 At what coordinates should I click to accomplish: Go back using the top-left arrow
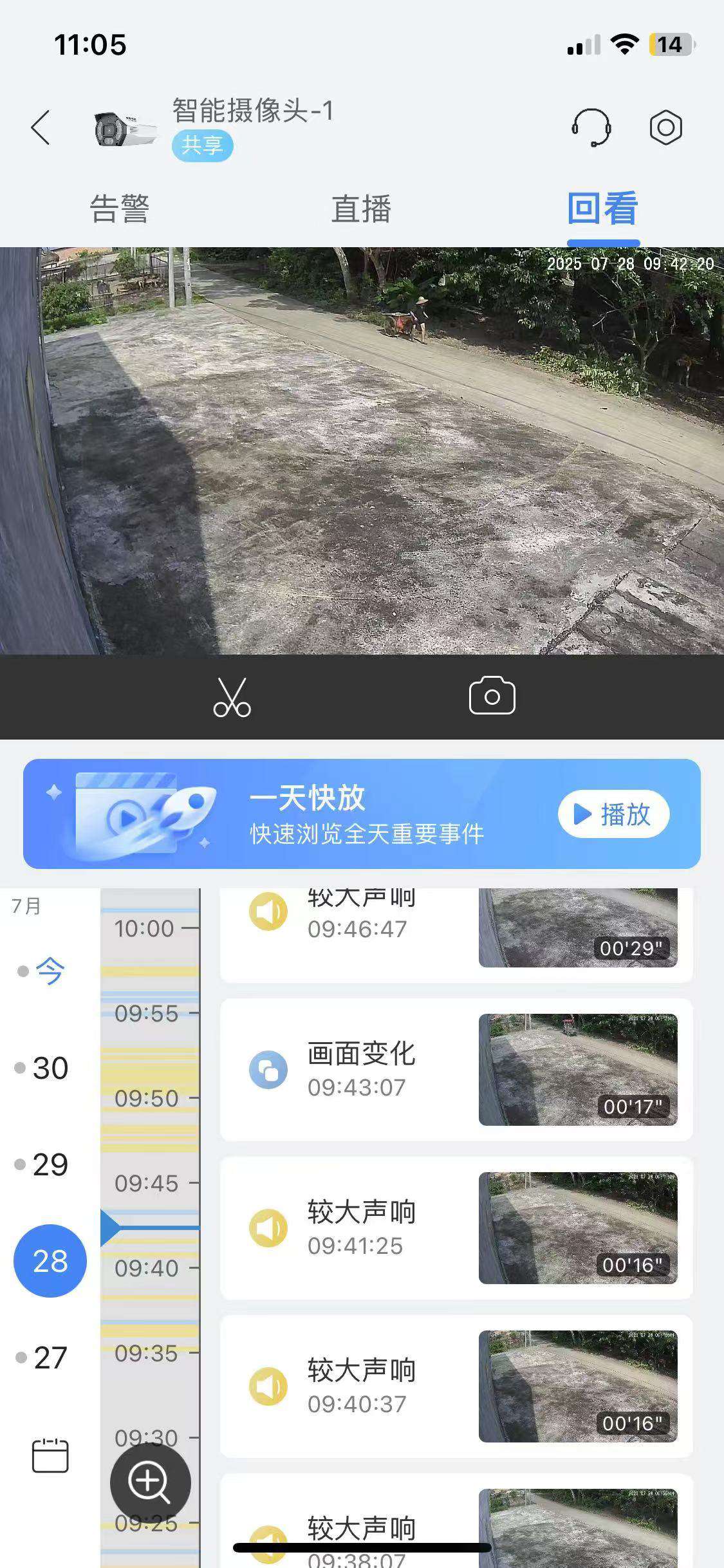coord(41,127)
